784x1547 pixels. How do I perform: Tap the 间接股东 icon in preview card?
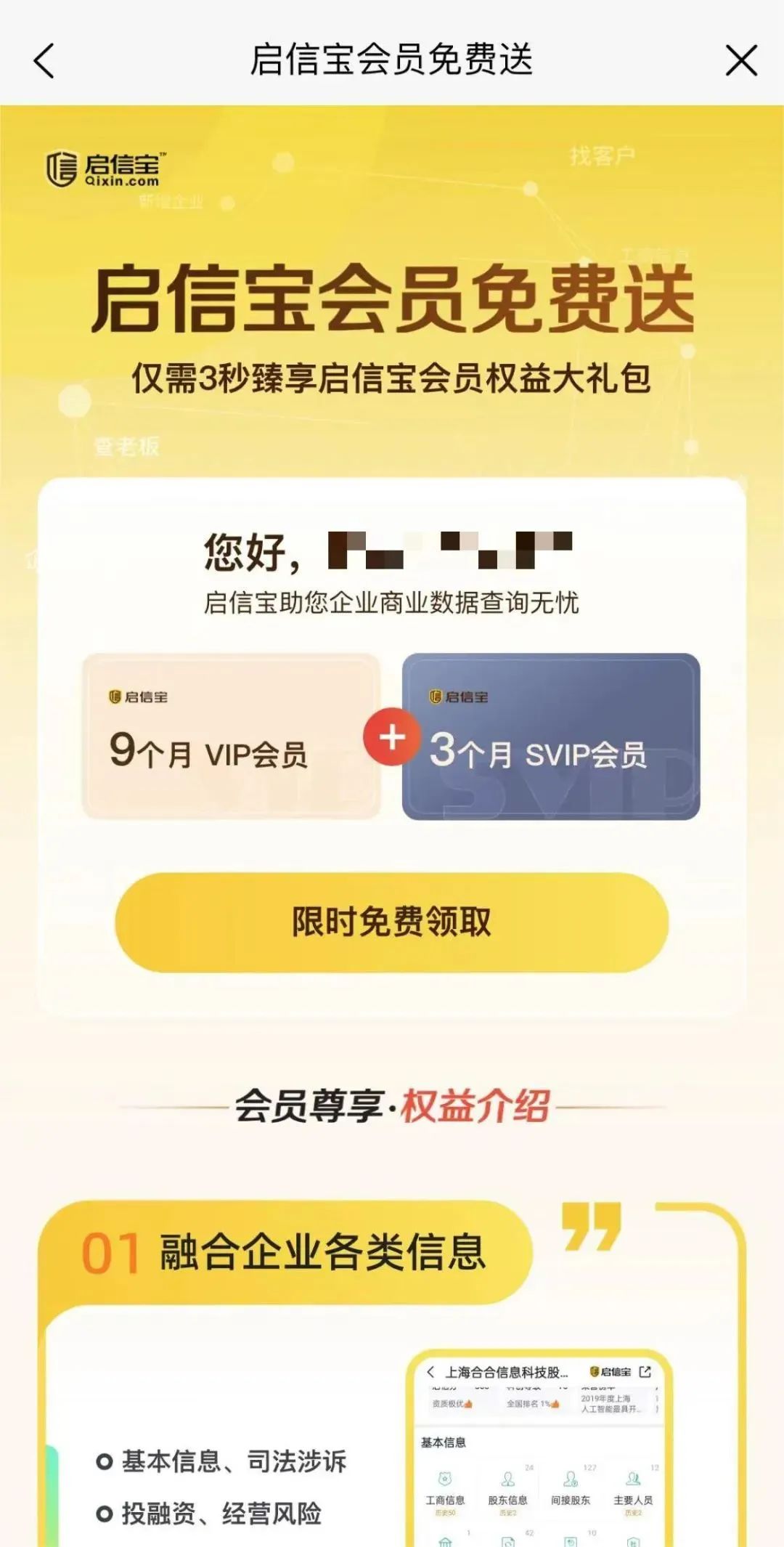click(x=570, y=1478)
